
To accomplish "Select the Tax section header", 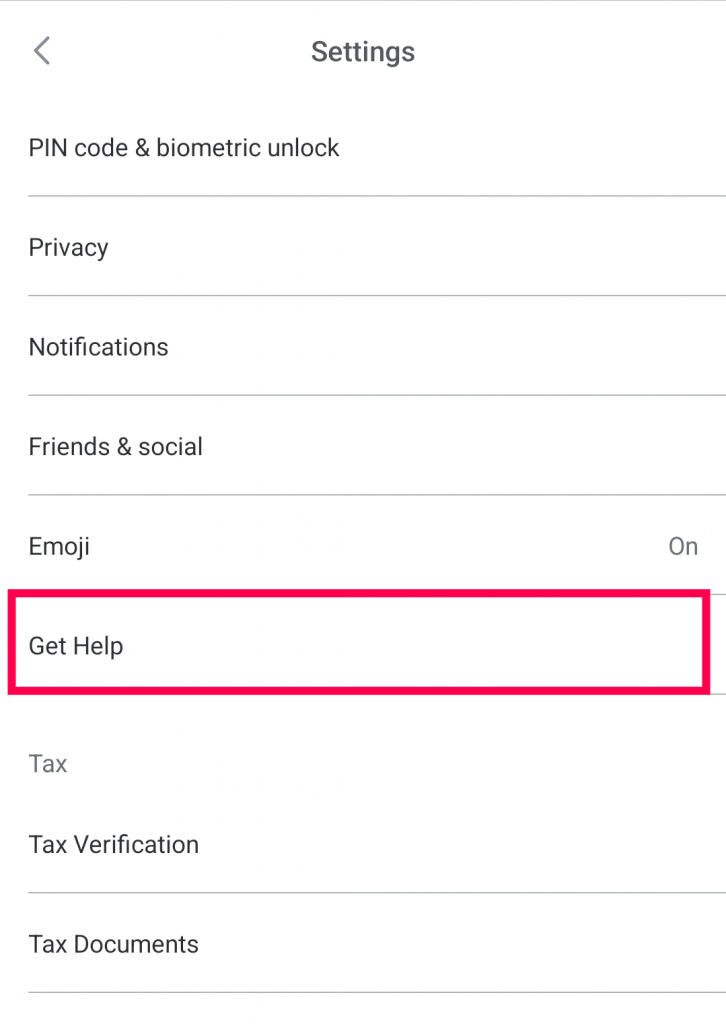I will click(x=47, y=763).
